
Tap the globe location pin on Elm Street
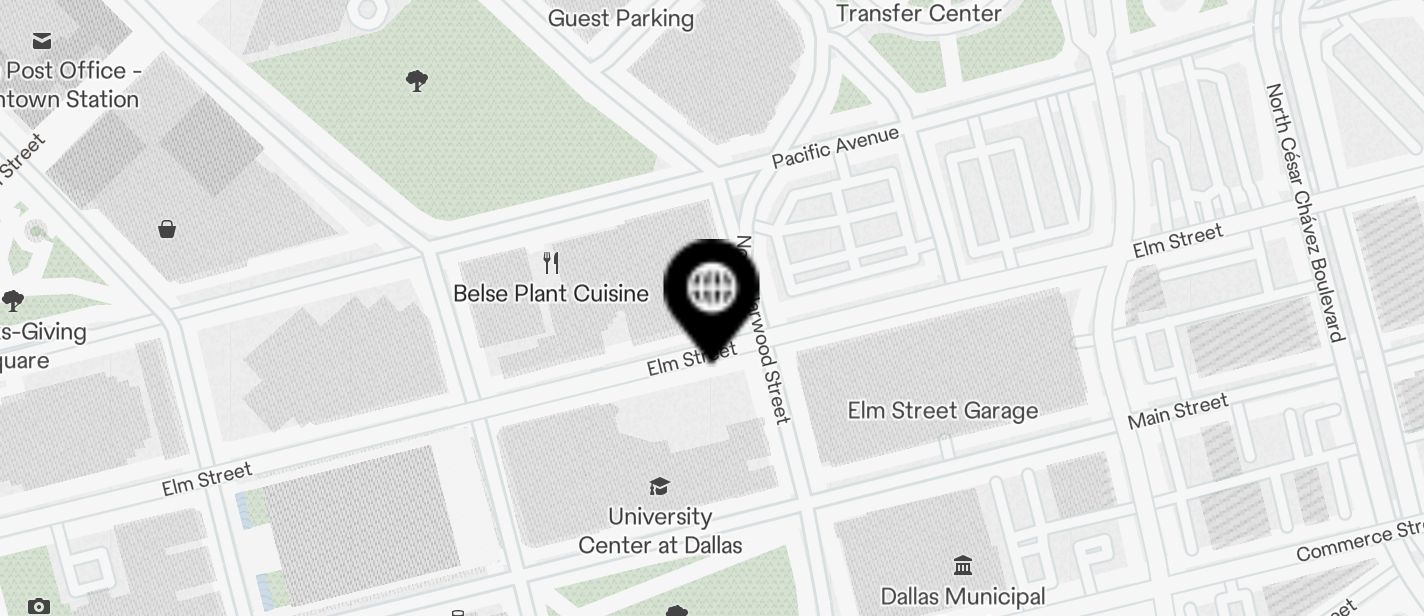pos(711,290)
